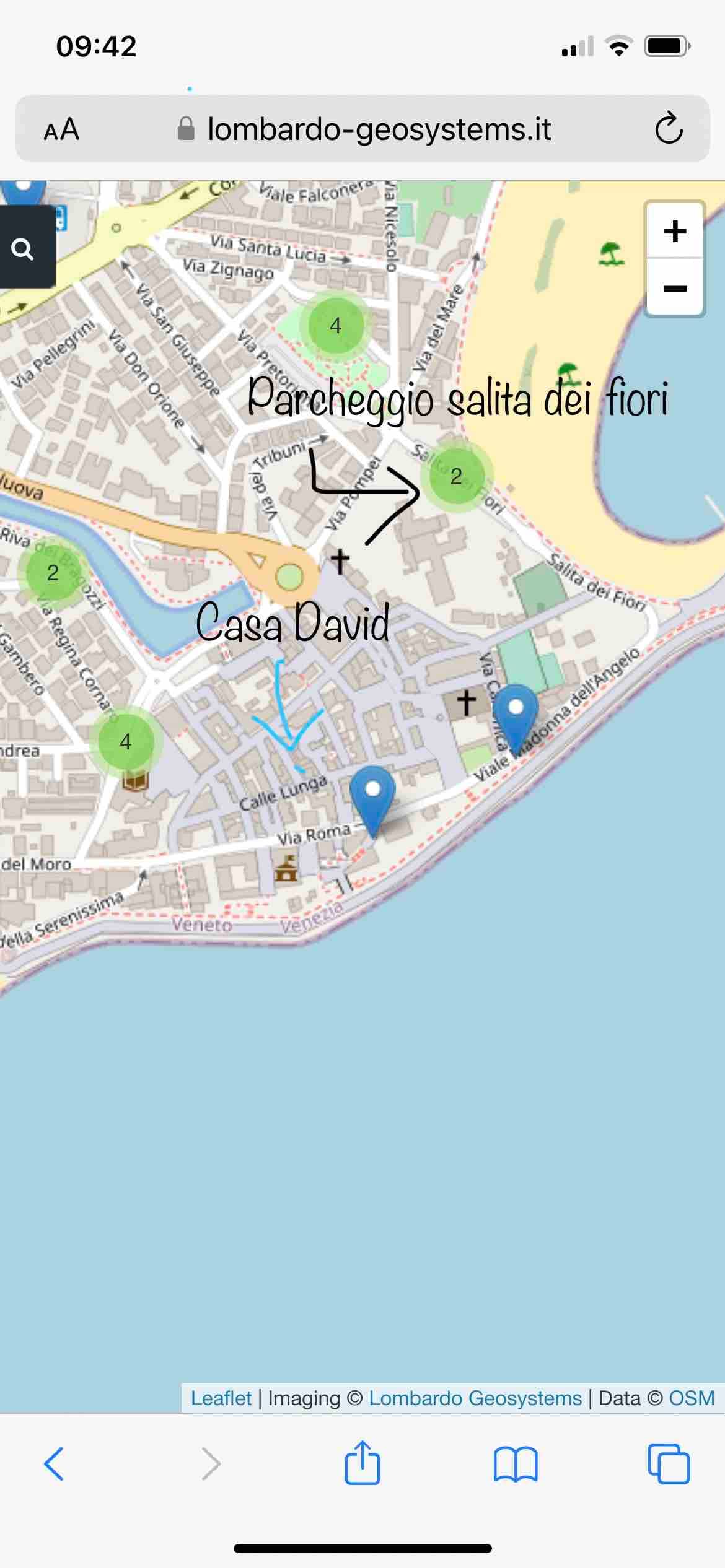
Task: Show all open tabs
Action: point(669,1464)
